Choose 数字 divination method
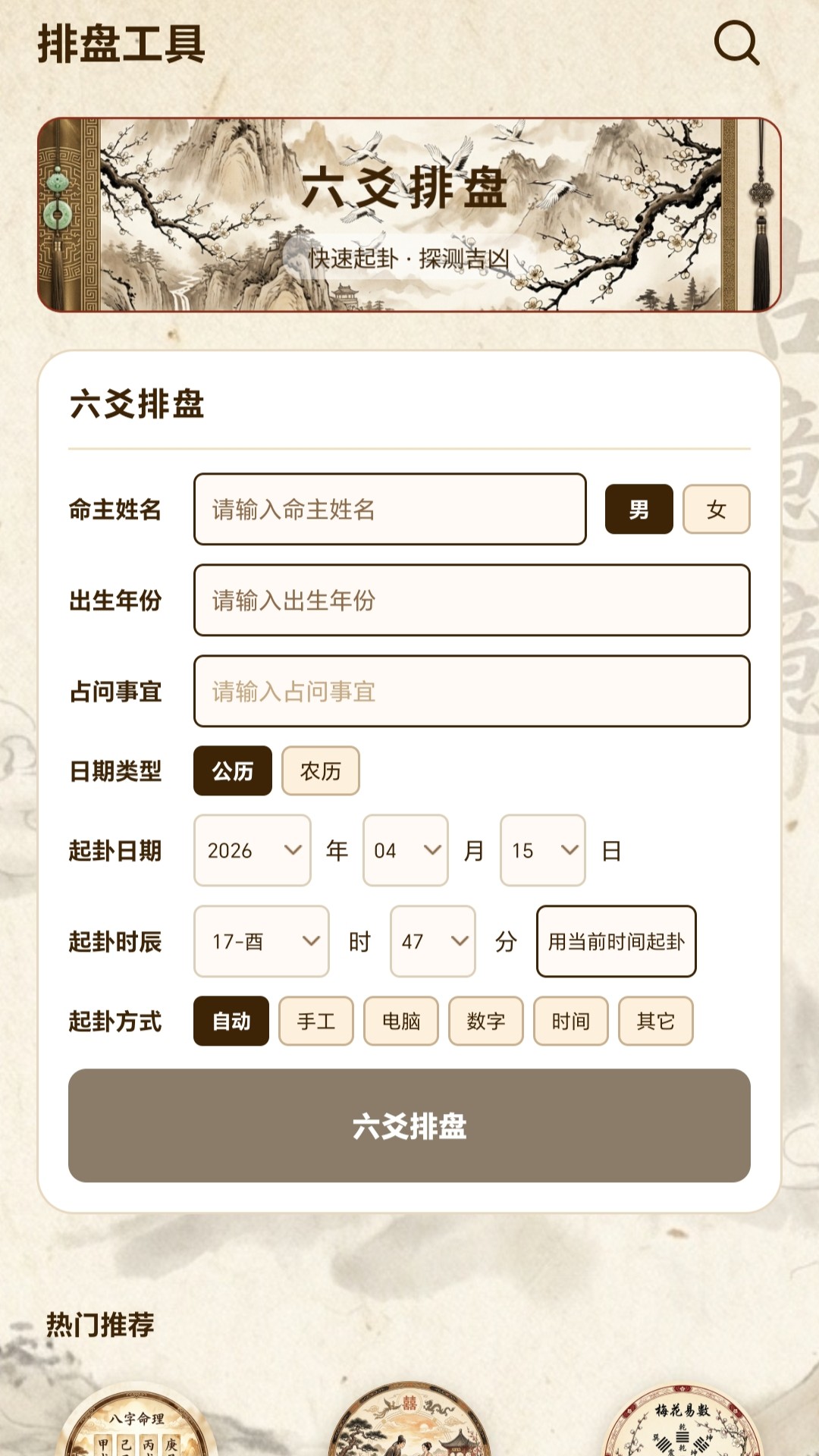The width and height of the screenshot is (819, 1456). coord(485,1021)
